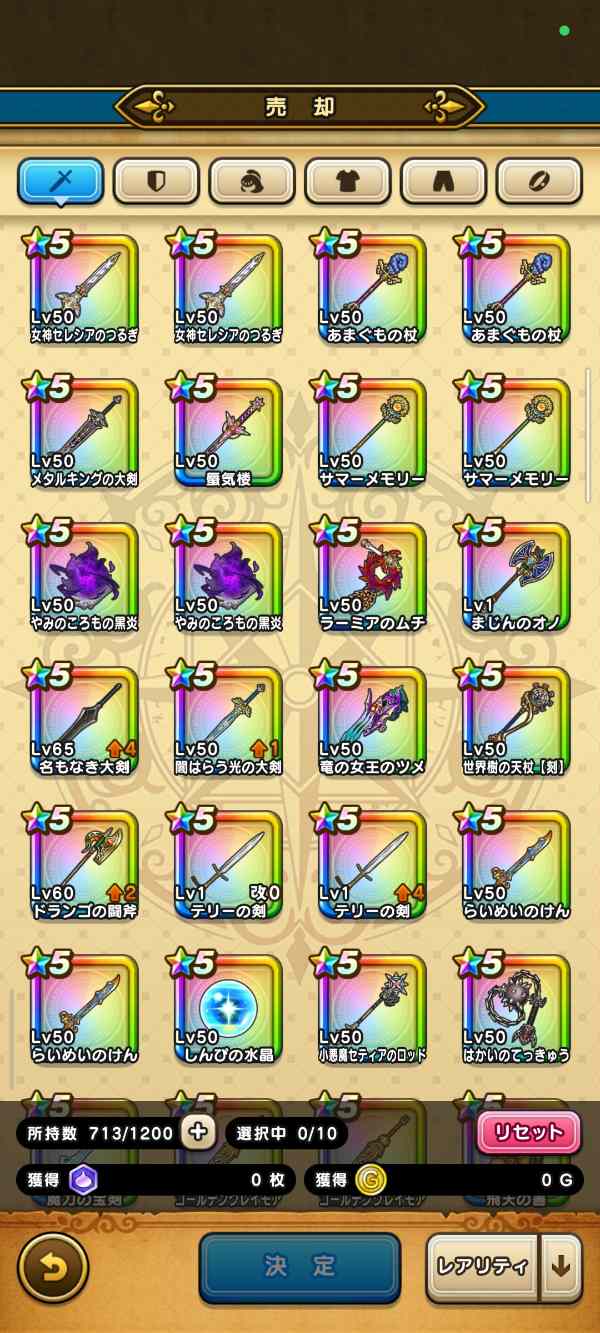Switch to the leg armor tab
The width and height of the screenshot is (600, 1333).
tap(443, 181)
